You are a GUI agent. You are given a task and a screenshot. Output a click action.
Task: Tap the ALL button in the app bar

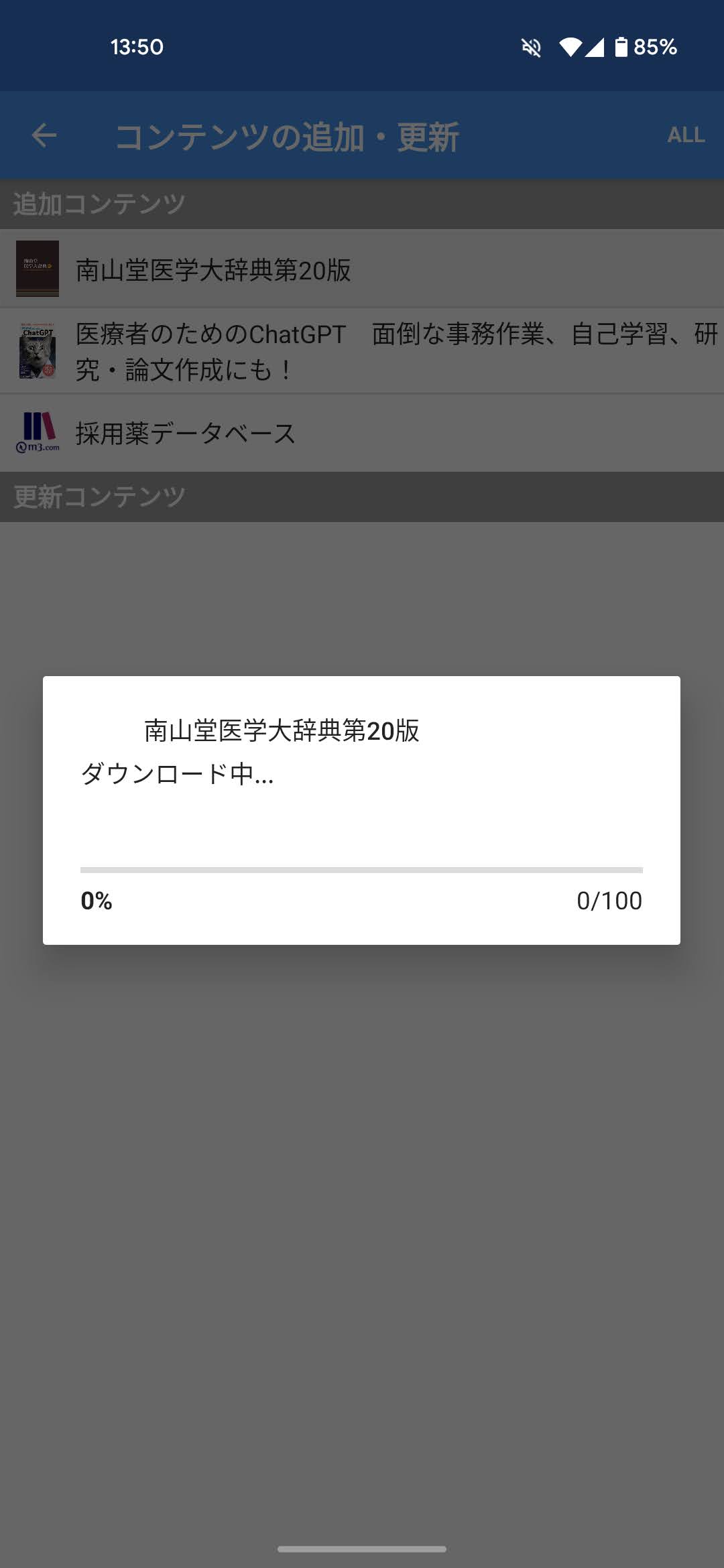pyautogui.click(x=685, y=135)
